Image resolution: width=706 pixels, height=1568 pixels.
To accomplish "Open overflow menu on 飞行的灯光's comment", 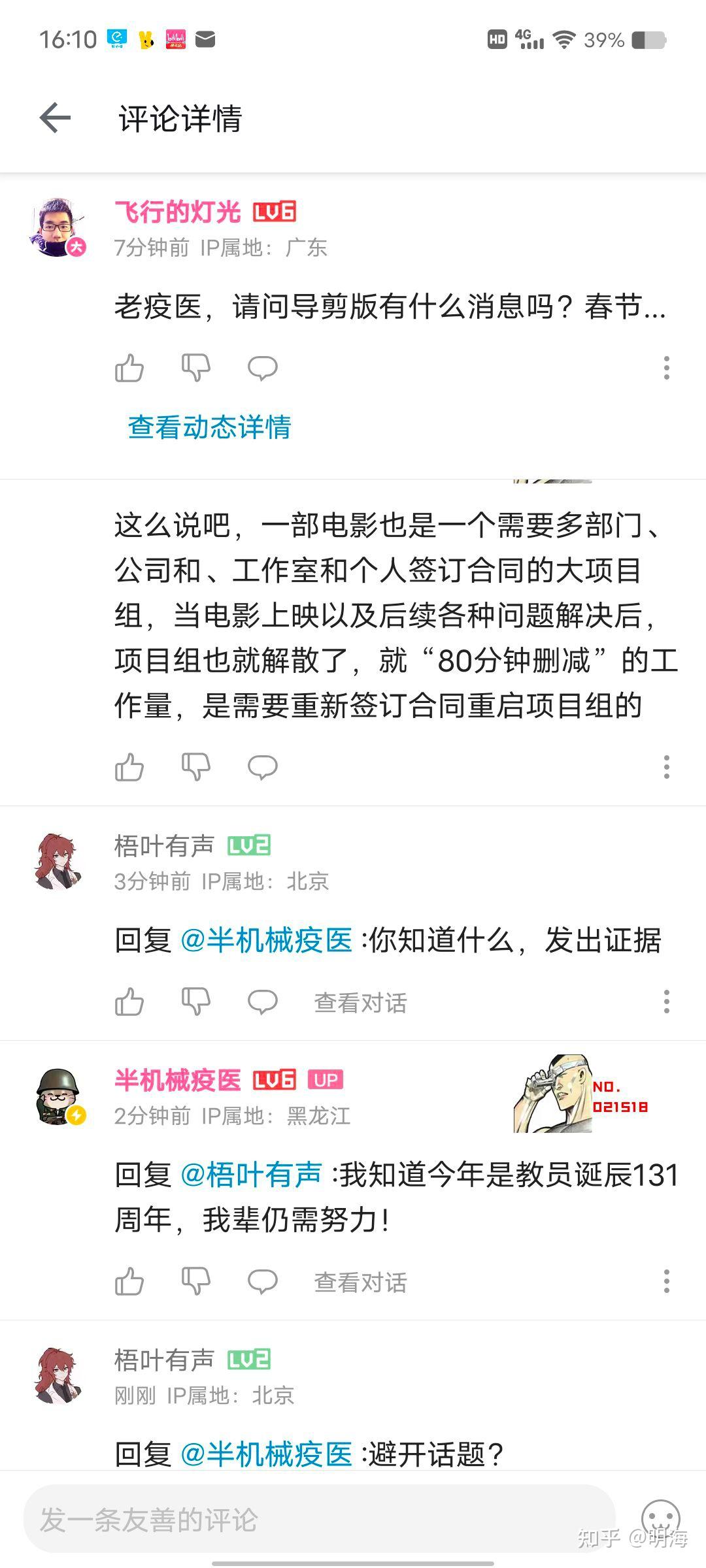I will [x=666, y=368].
